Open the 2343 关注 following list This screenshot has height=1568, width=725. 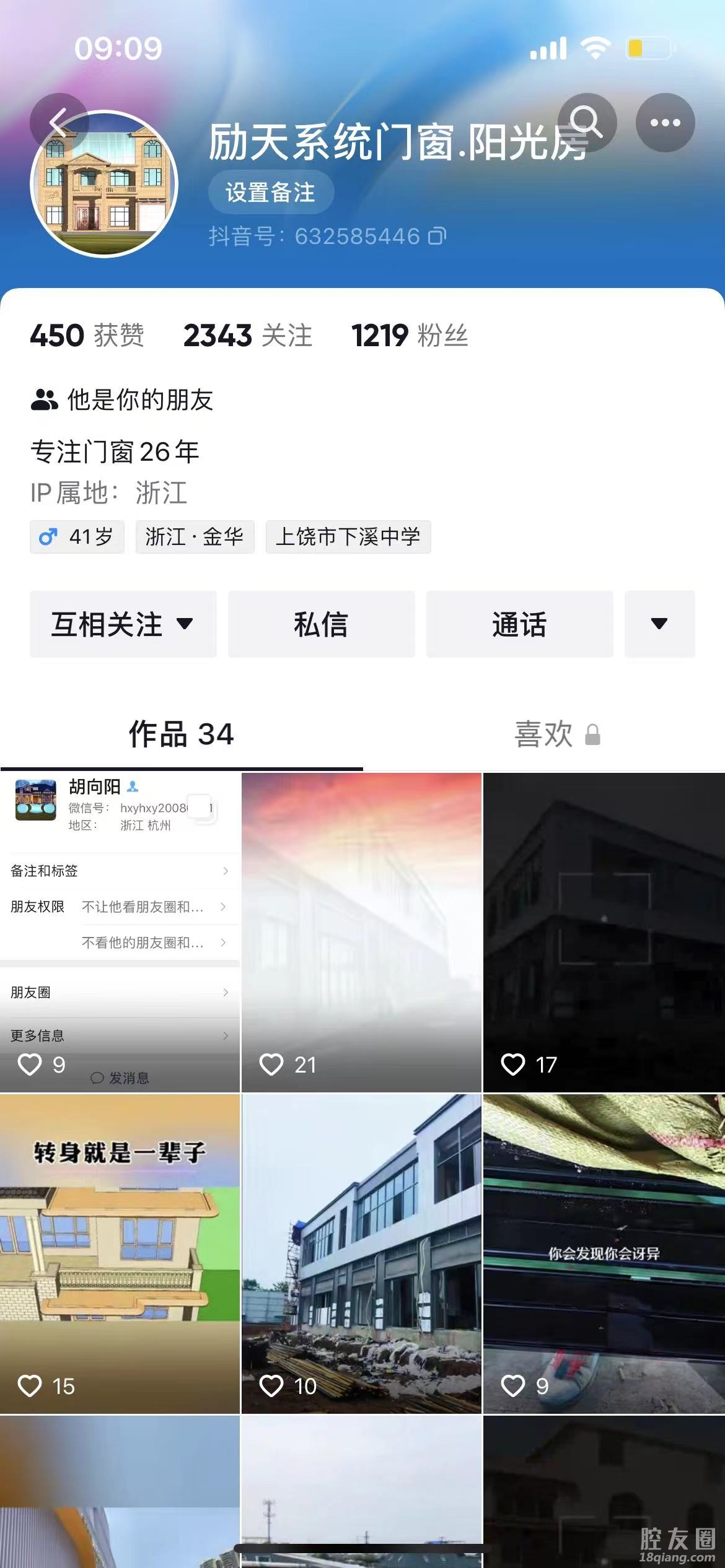(247, 336)
